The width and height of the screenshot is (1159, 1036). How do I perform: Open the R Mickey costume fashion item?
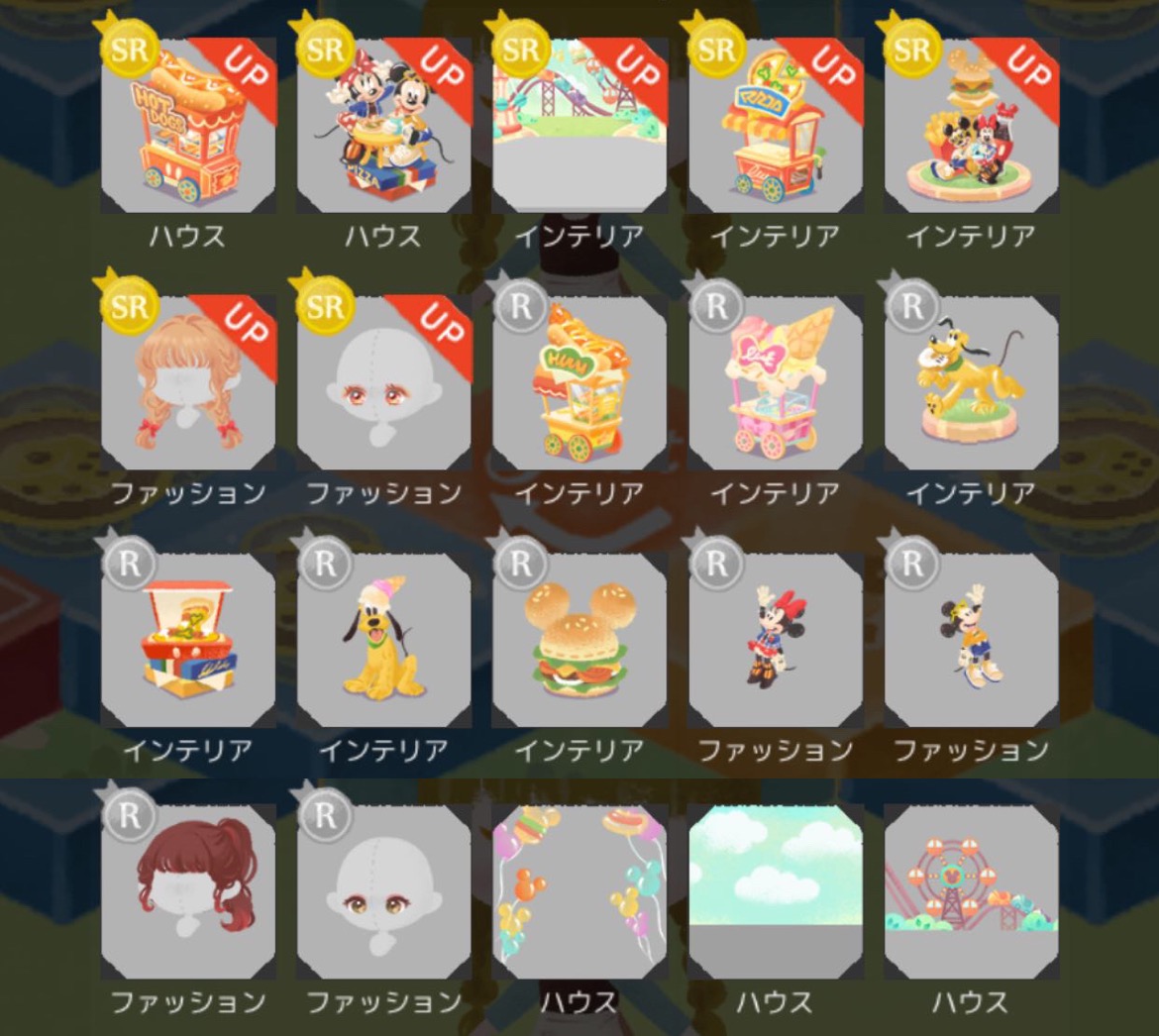click(971, 641)
